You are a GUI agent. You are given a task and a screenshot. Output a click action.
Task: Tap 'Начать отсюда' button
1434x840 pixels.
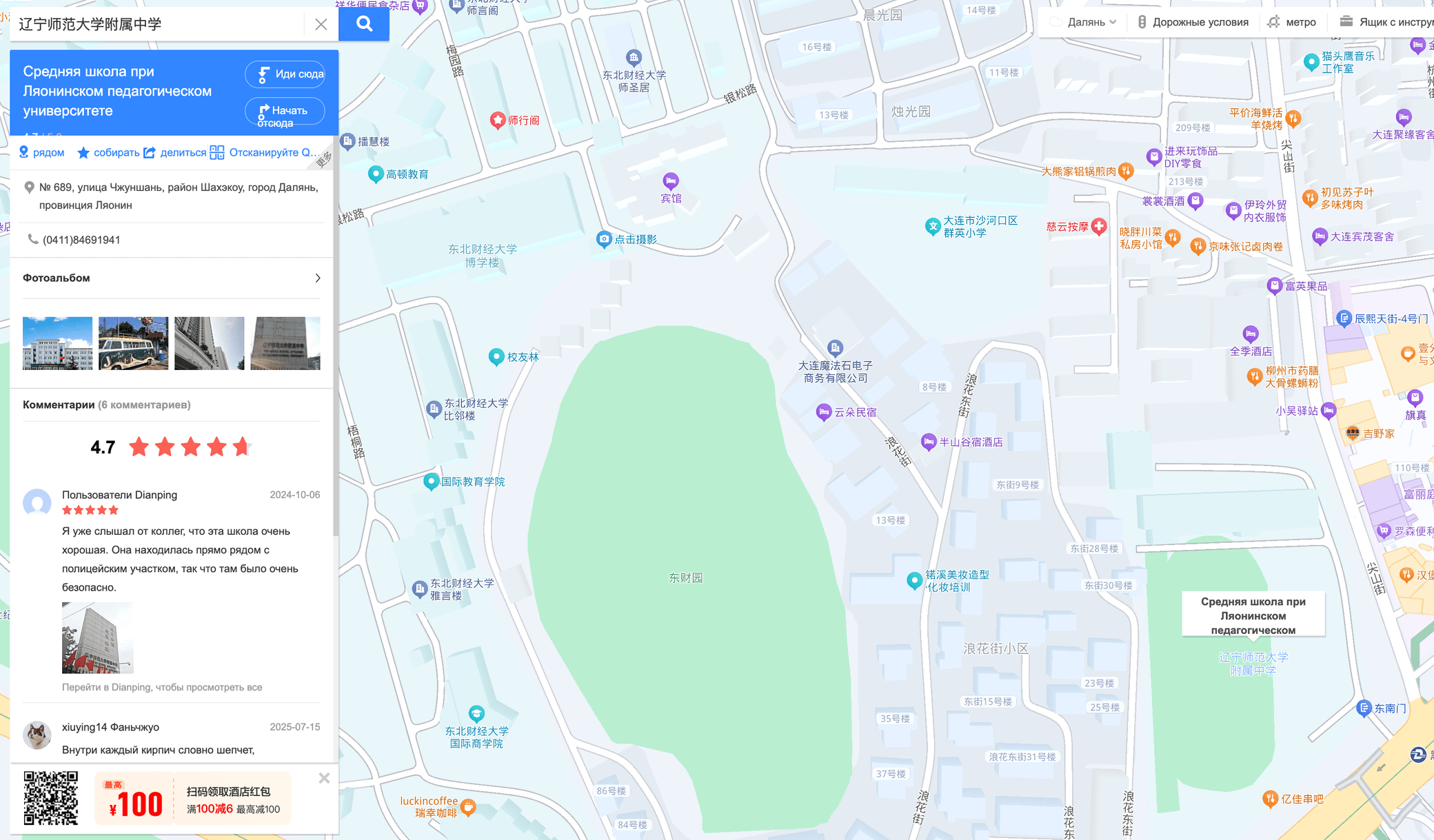tap(284, 112)
